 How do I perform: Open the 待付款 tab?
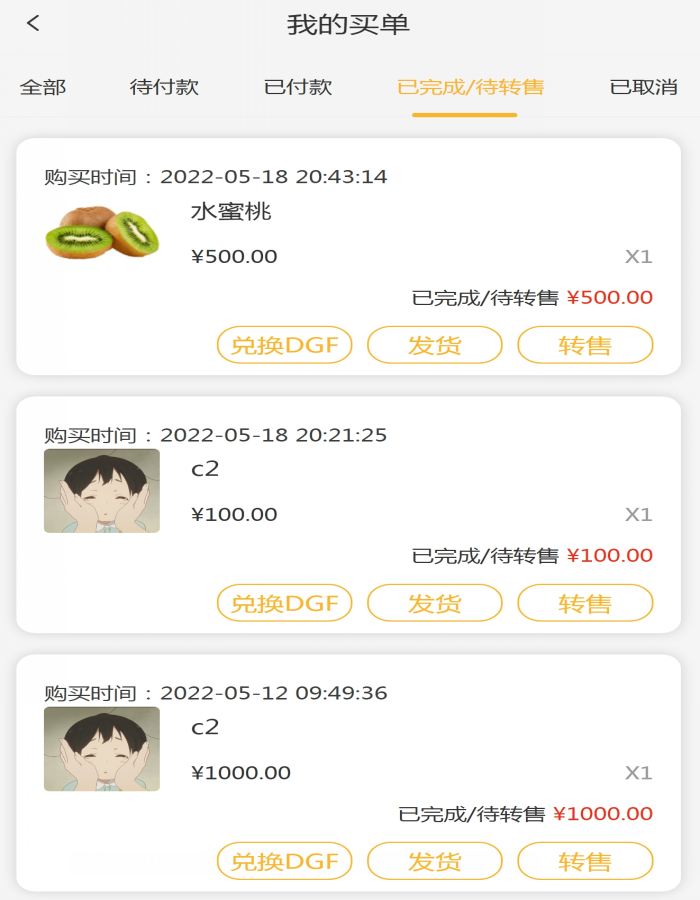click(164, 87)
